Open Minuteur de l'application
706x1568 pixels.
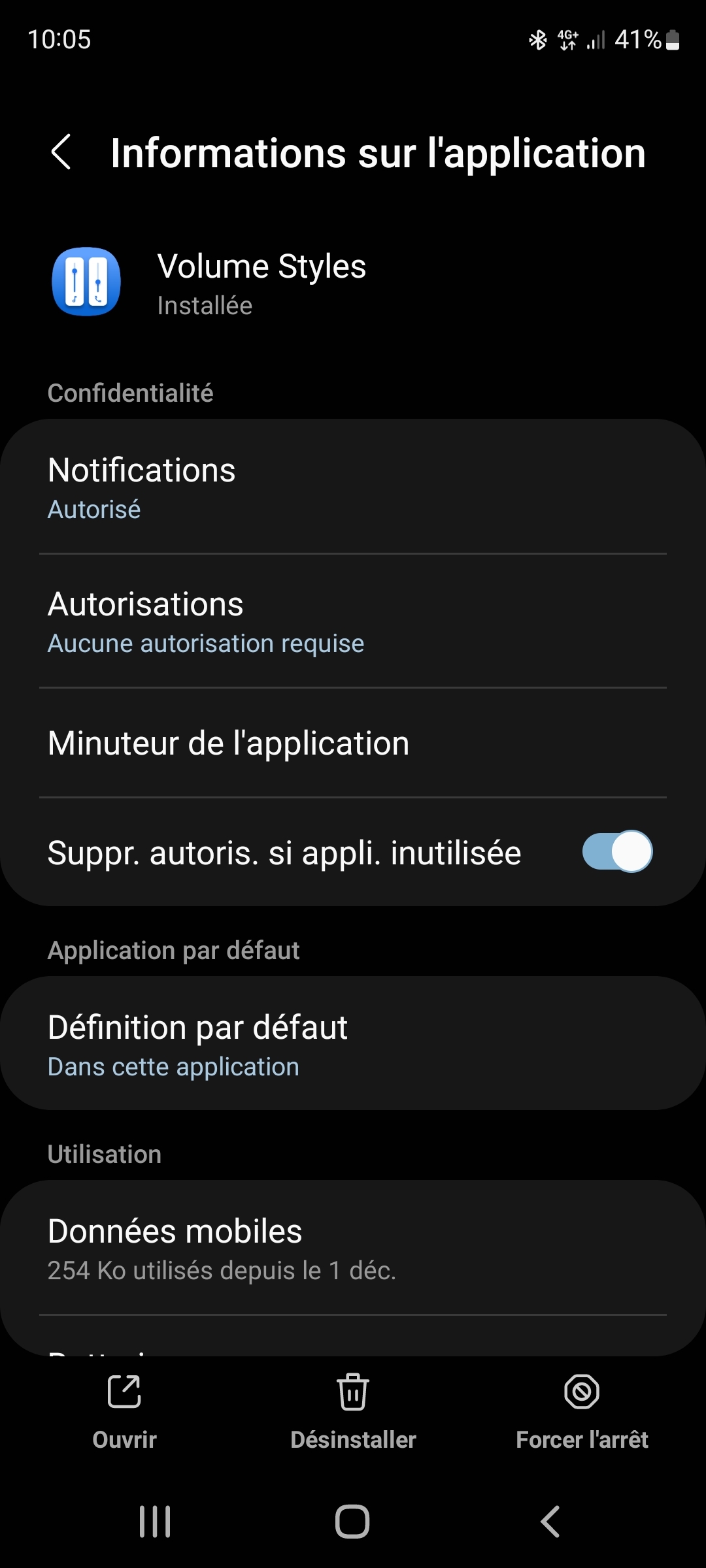pyautogui.click(x=353, y=743)
